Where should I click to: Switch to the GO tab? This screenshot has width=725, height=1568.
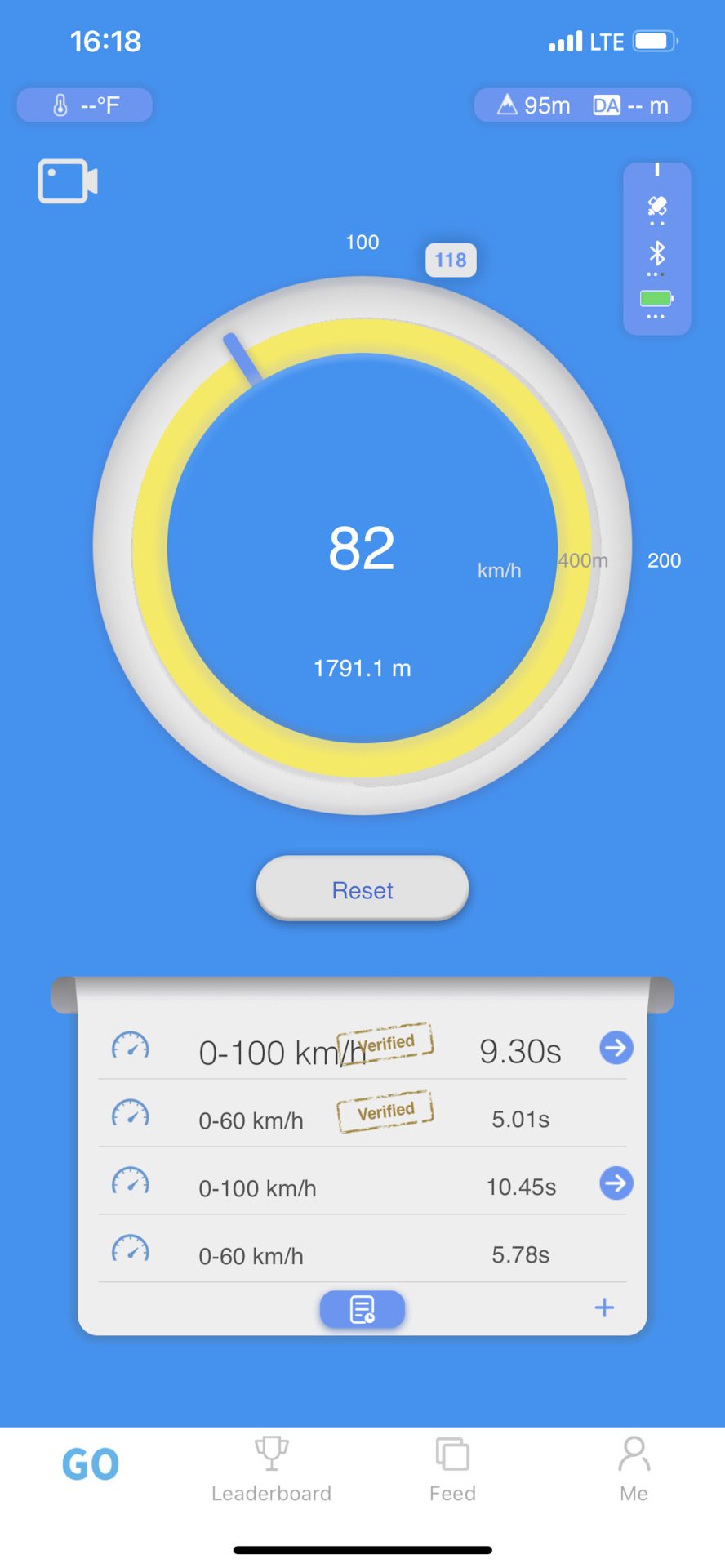pyautogui.click(x=91, y=1464)
